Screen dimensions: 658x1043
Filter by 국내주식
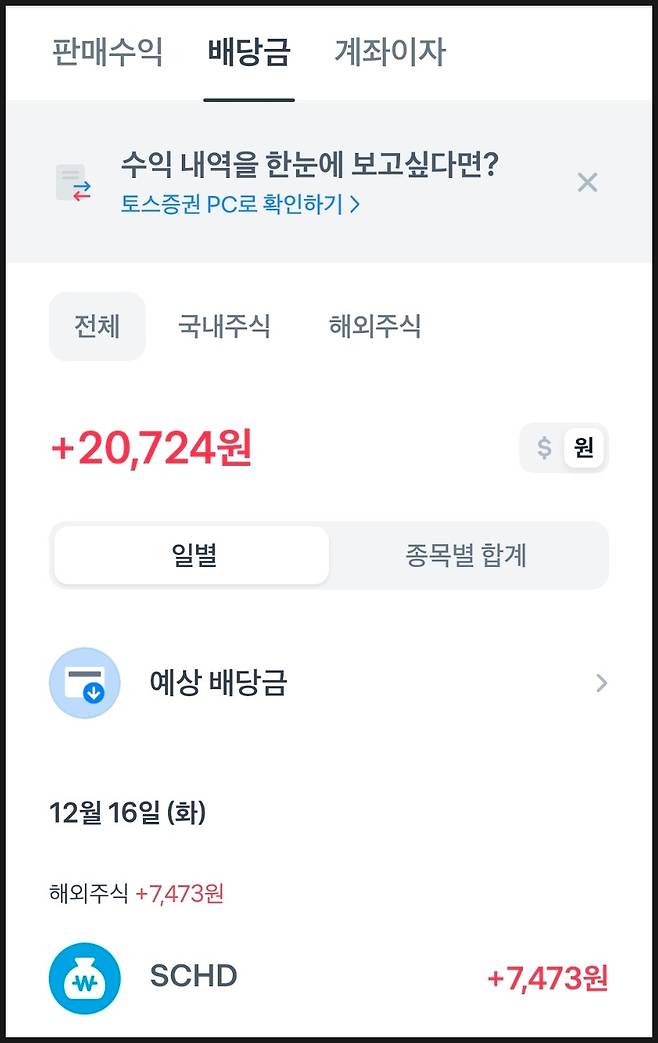224,326
